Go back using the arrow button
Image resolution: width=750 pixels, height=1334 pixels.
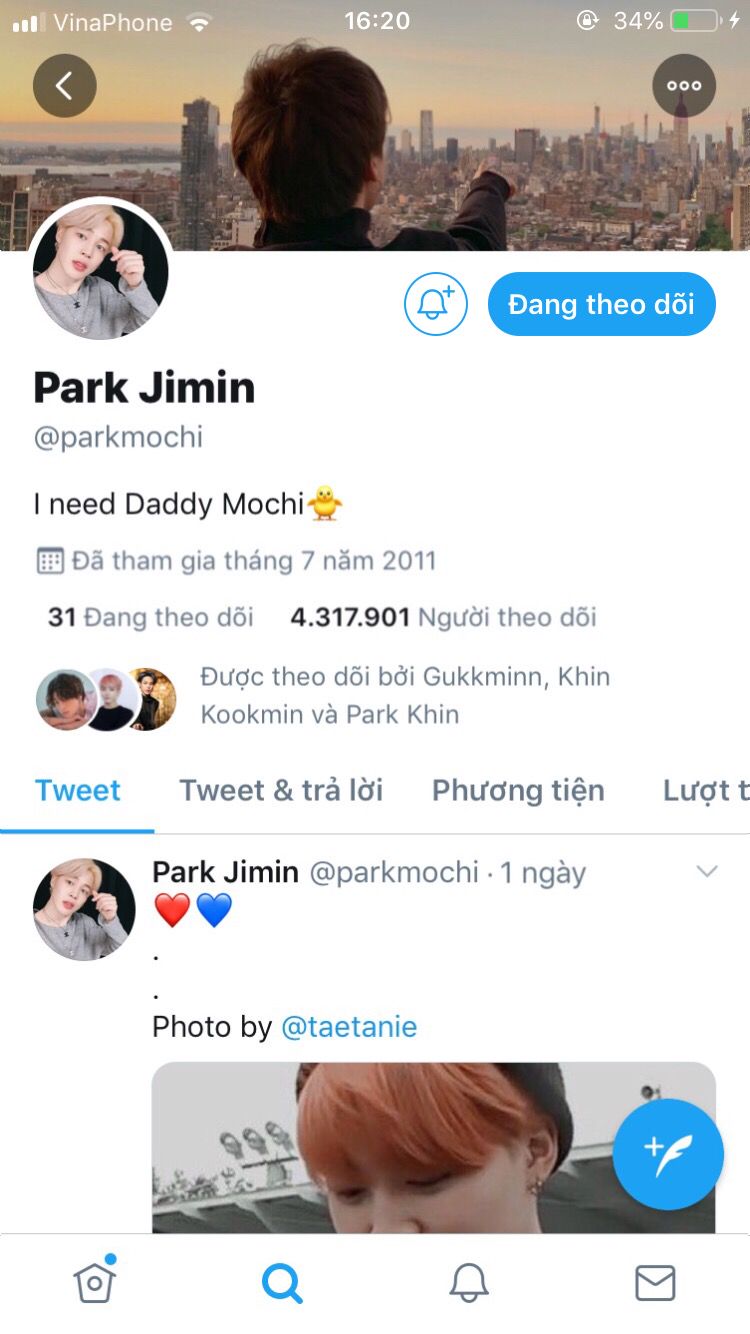click(65, 85)
